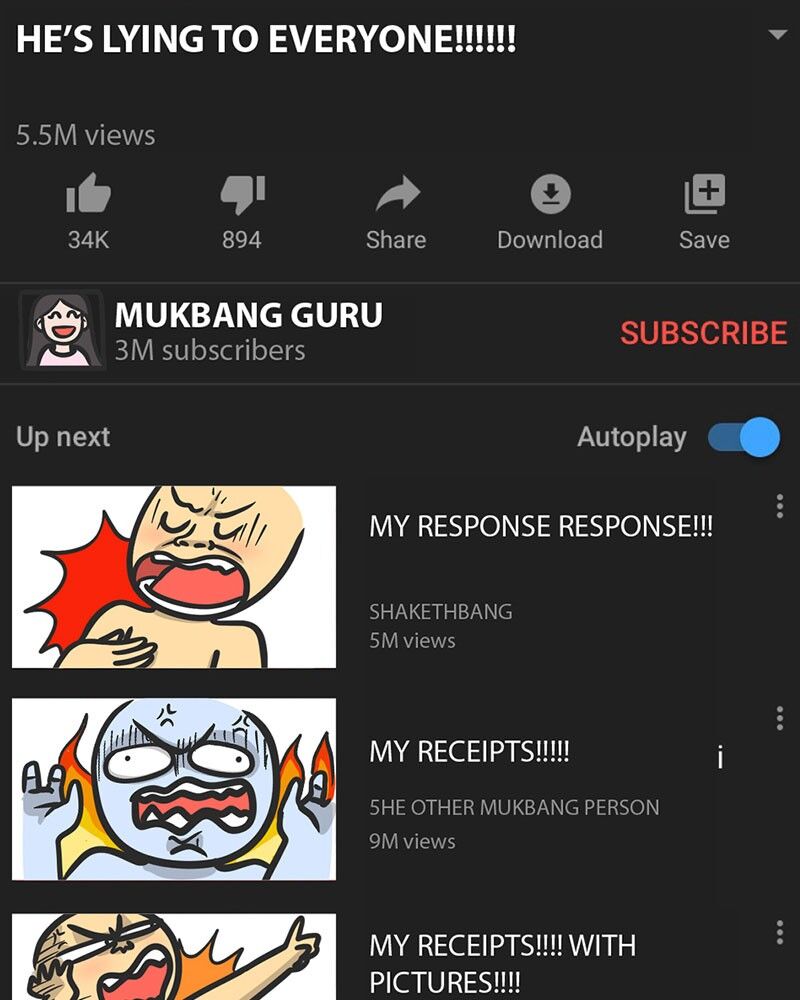Like the video with 34K likes
Screen dimensions: 800x1000
pos(88,196)
